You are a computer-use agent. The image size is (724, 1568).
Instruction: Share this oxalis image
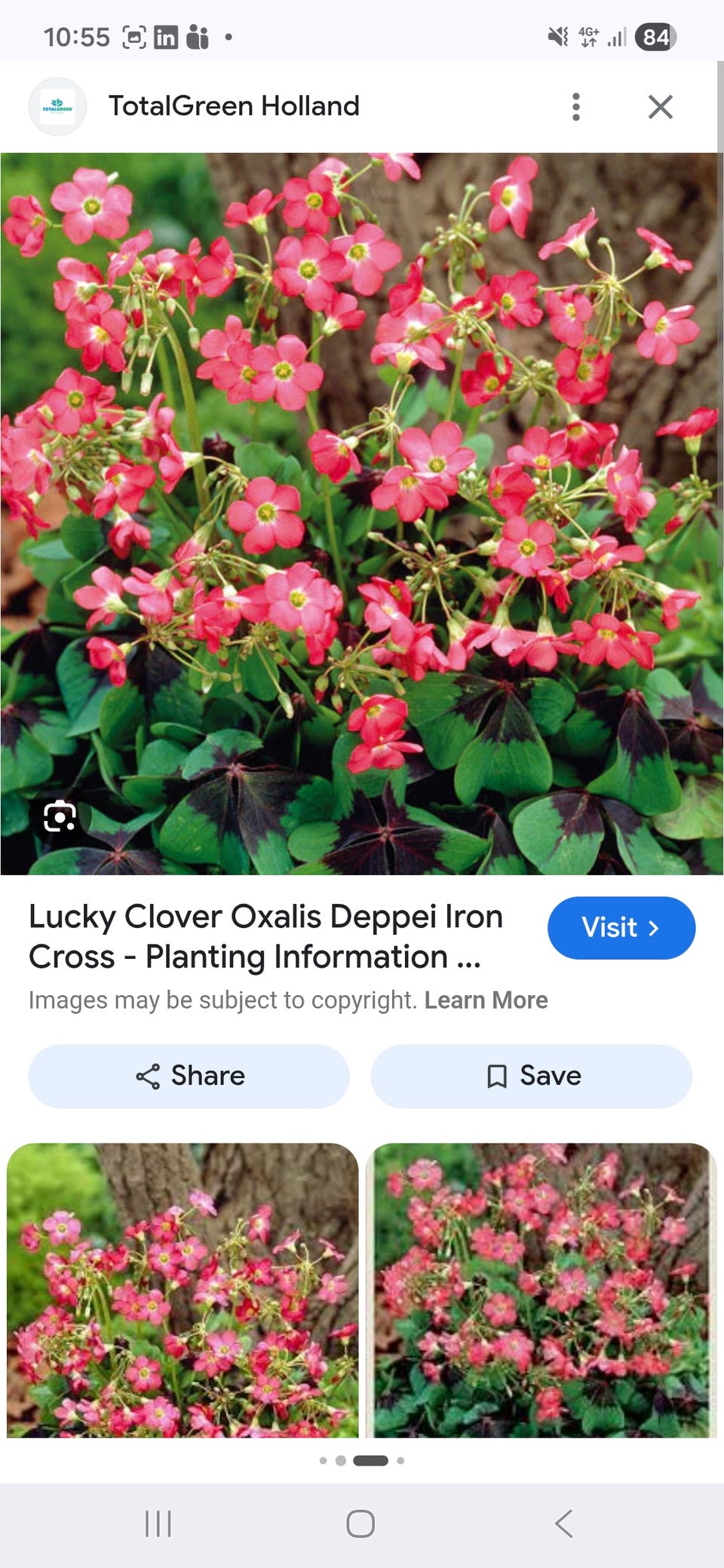point(189,1076)
